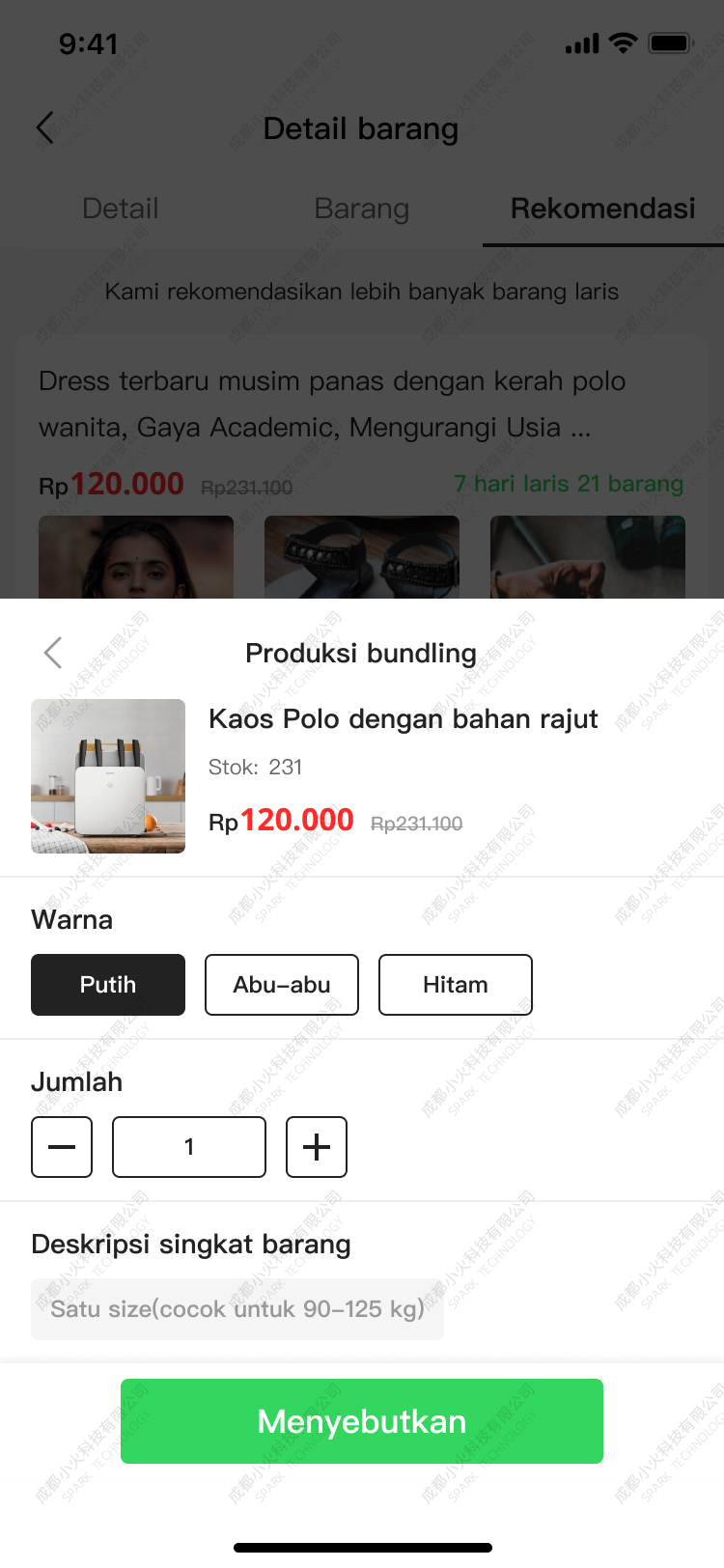Image resolution: width=724 pixels, height=1568 pixels.
Task: Choose Abu-abu as the color
Action: 282,985
